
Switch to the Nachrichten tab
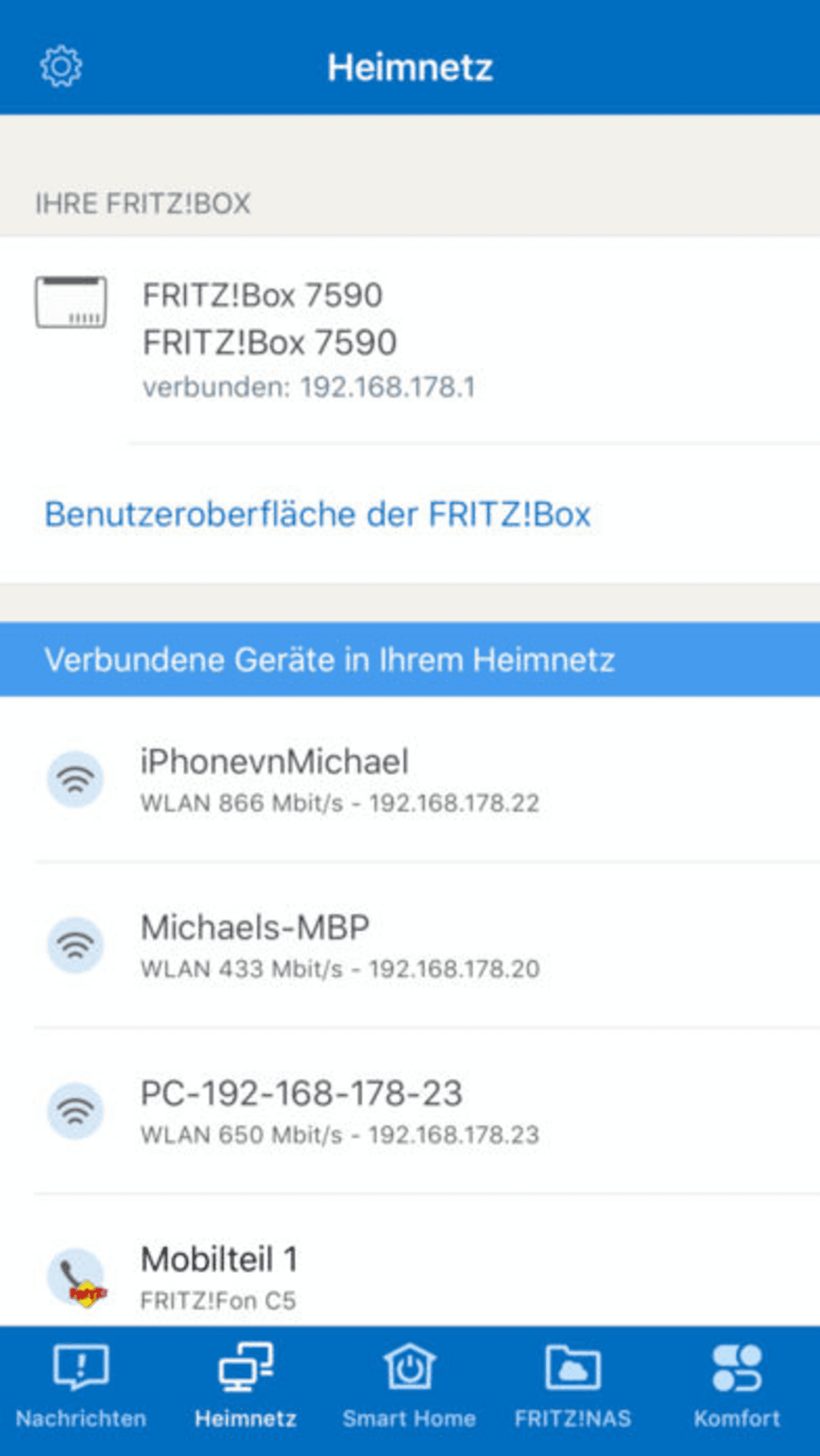[x=81, y=1388]
